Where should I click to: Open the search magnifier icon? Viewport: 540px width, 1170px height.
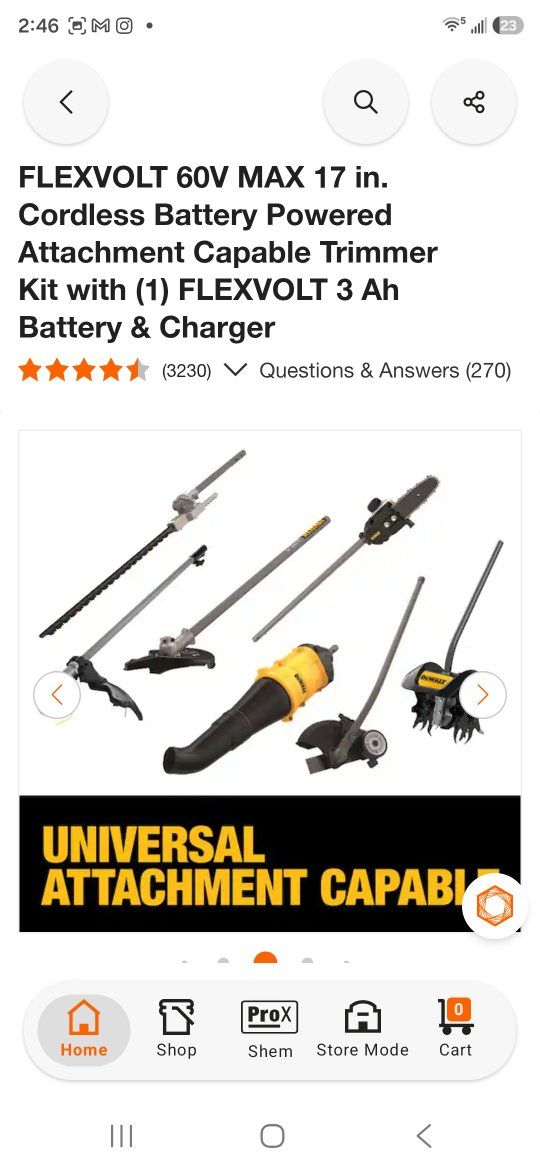[x=365, y=101]
